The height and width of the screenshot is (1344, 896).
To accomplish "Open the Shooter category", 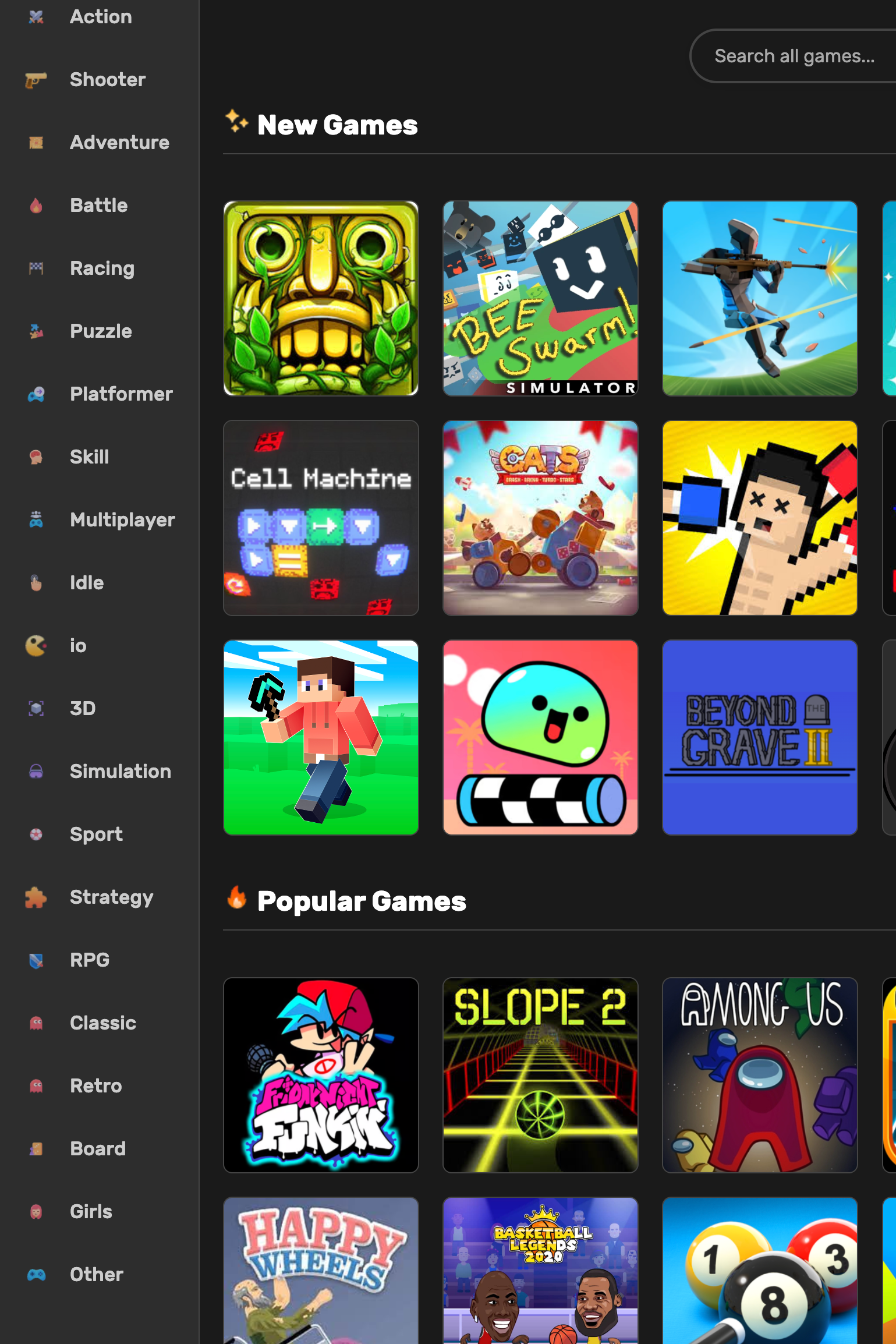I will coord(107,79).
